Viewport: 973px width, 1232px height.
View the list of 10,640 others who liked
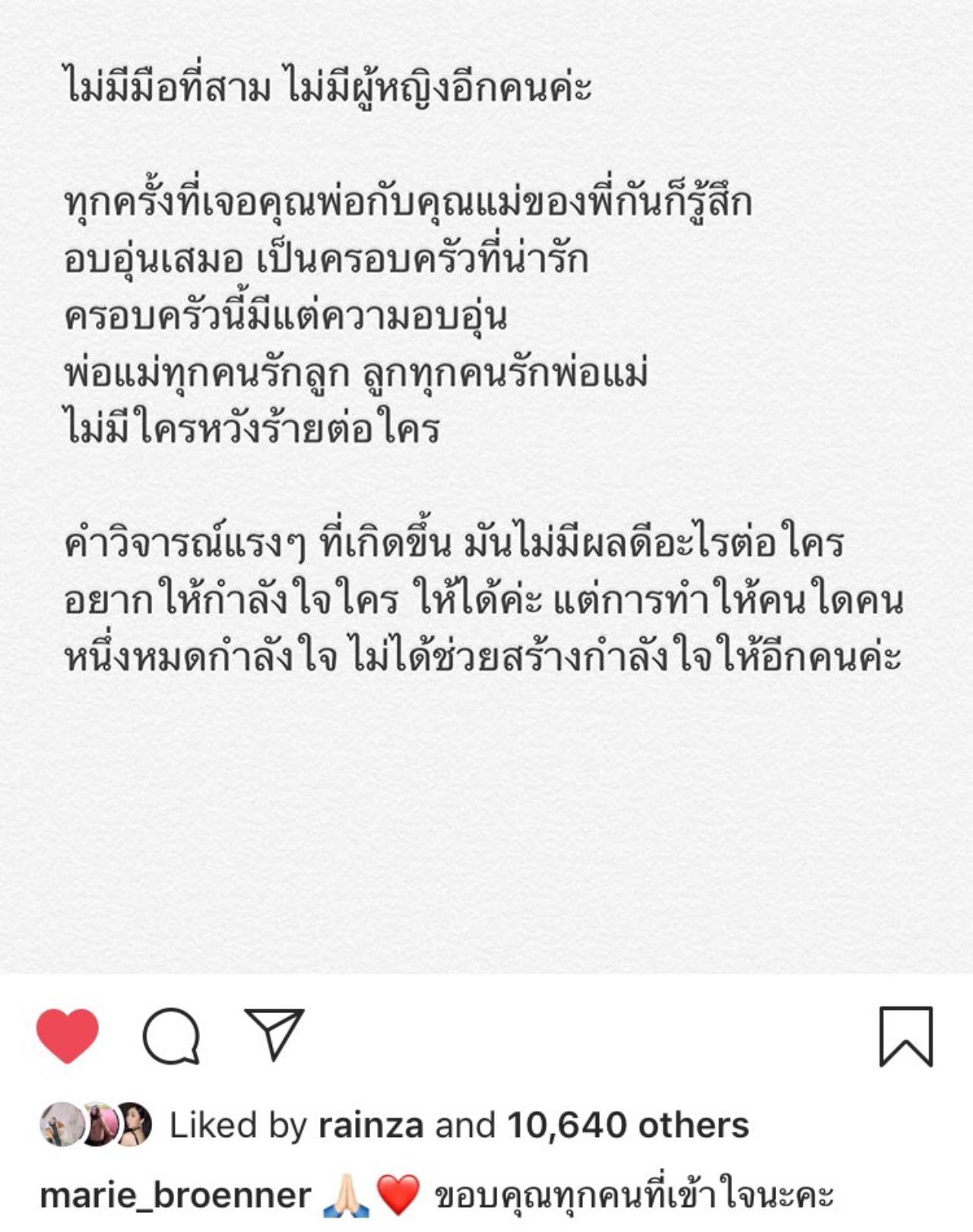tap(628, 1126)
